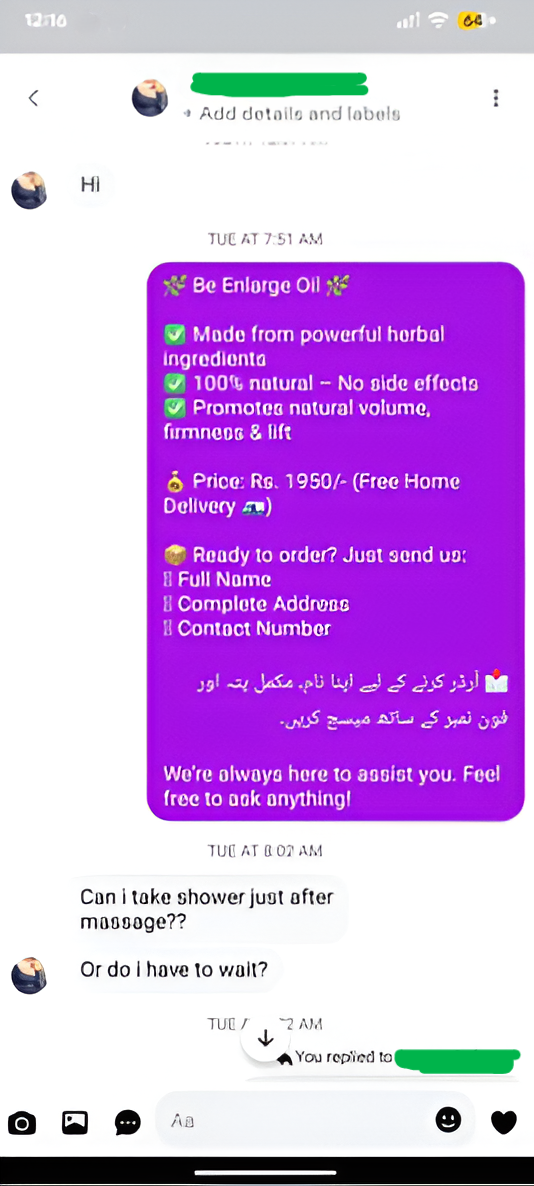Open the contact's profile picture in header

coord(150,98)
